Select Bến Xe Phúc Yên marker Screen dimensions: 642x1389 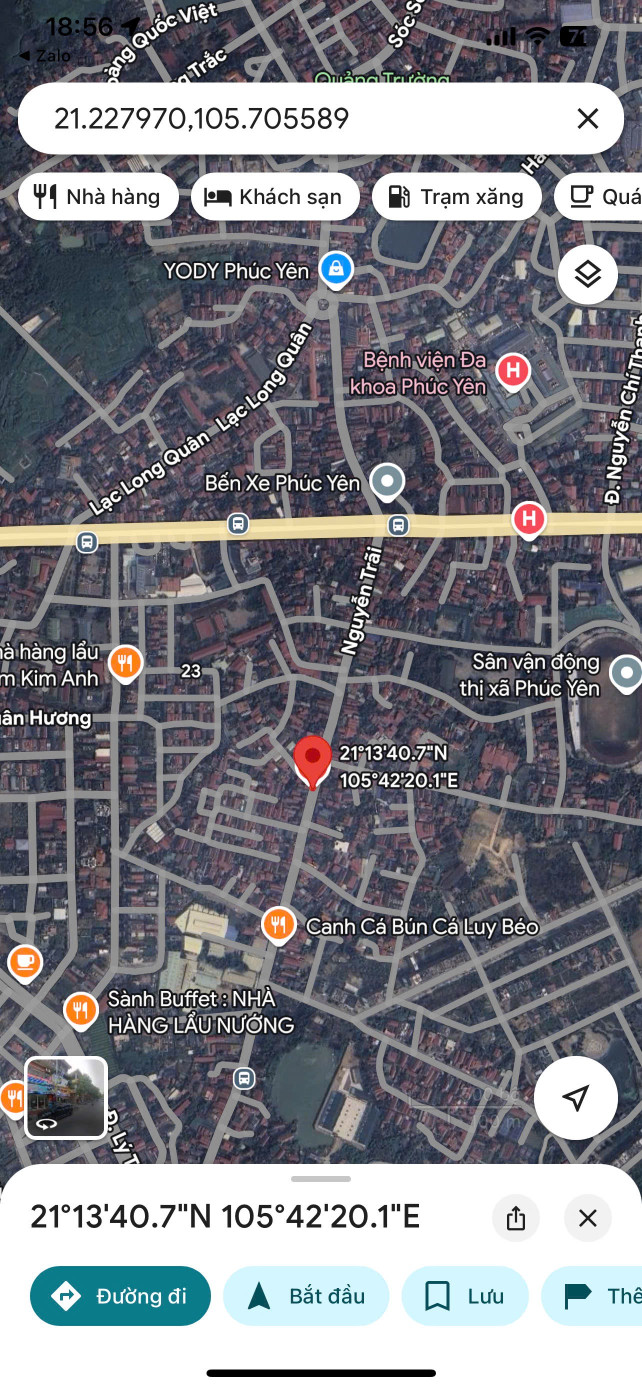[387, 482]
